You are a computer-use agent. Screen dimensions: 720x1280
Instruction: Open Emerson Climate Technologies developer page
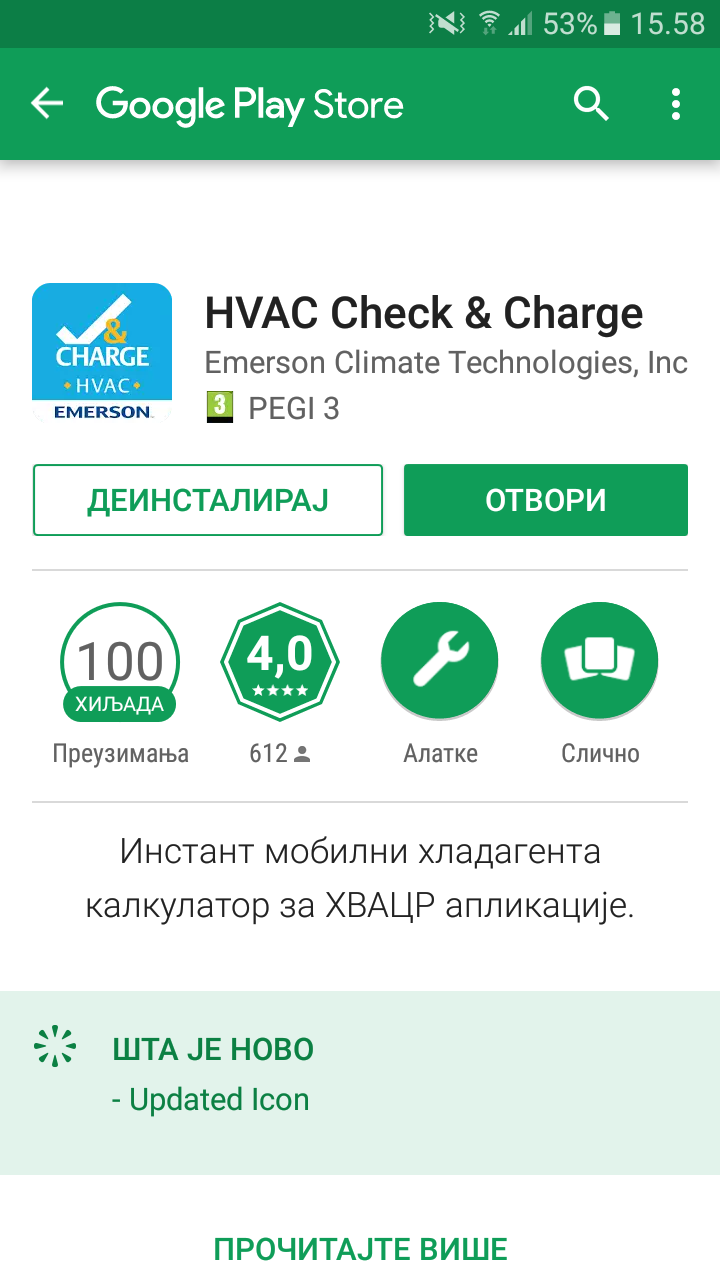[x=446, y=362]
